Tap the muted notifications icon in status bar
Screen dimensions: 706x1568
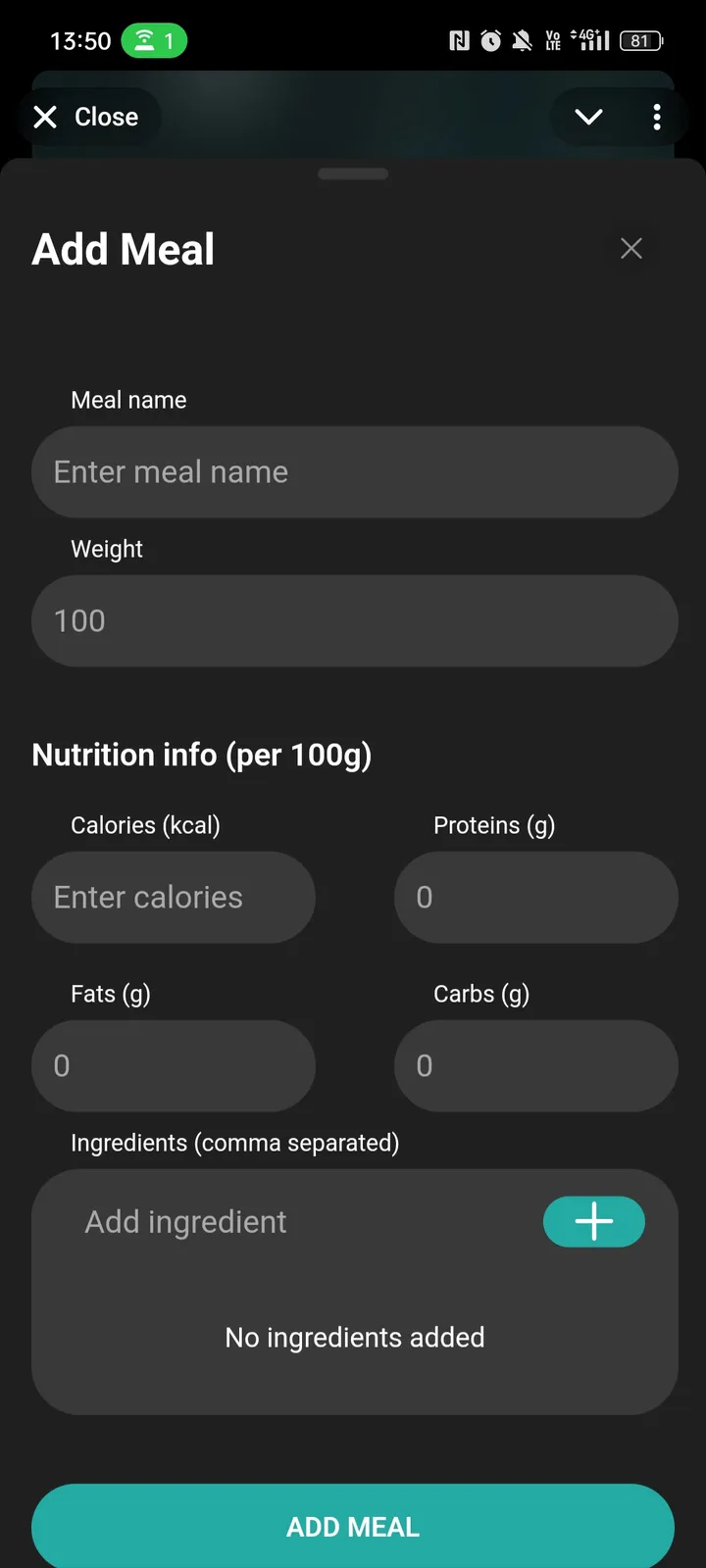point(523,40)
